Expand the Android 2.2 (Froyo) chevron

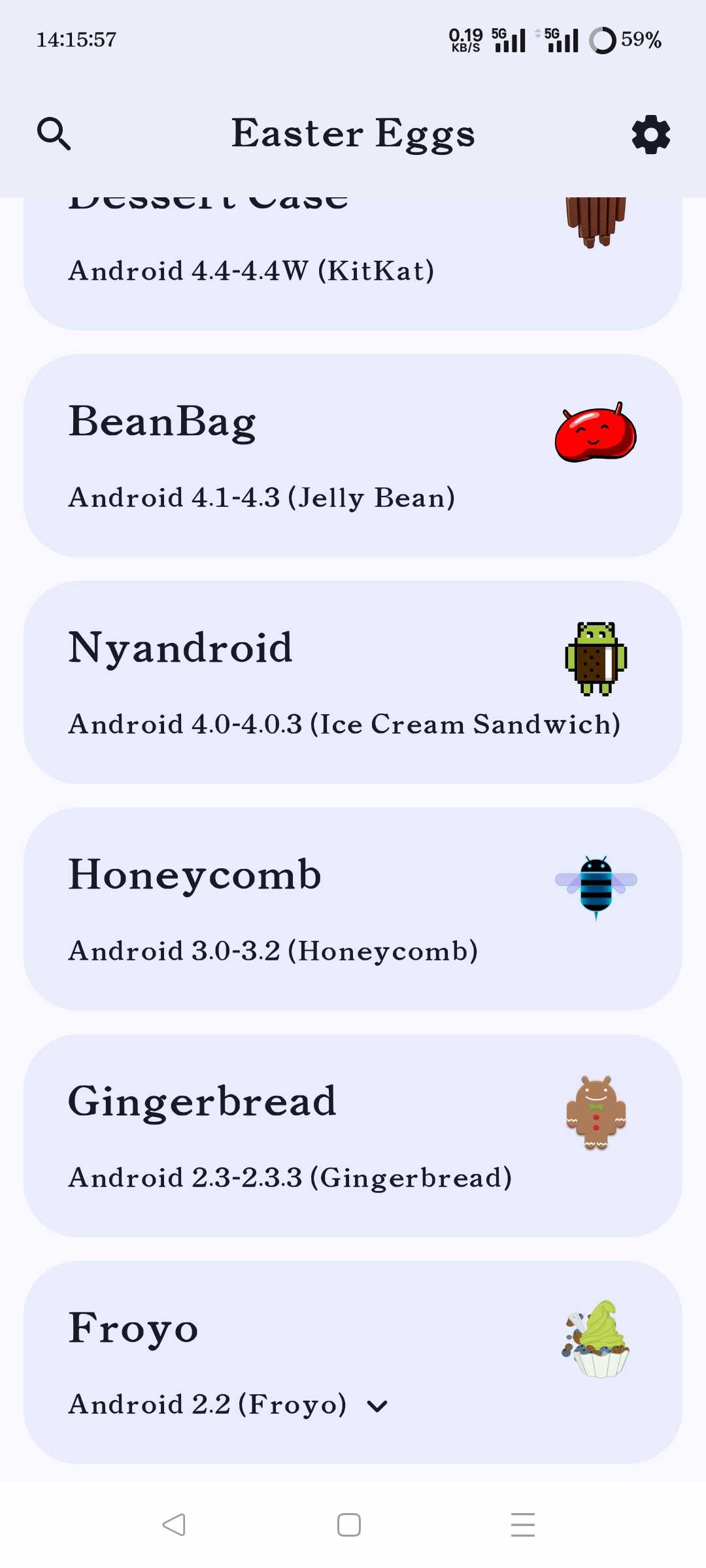pyautogui.click(x=377, y=1406)
